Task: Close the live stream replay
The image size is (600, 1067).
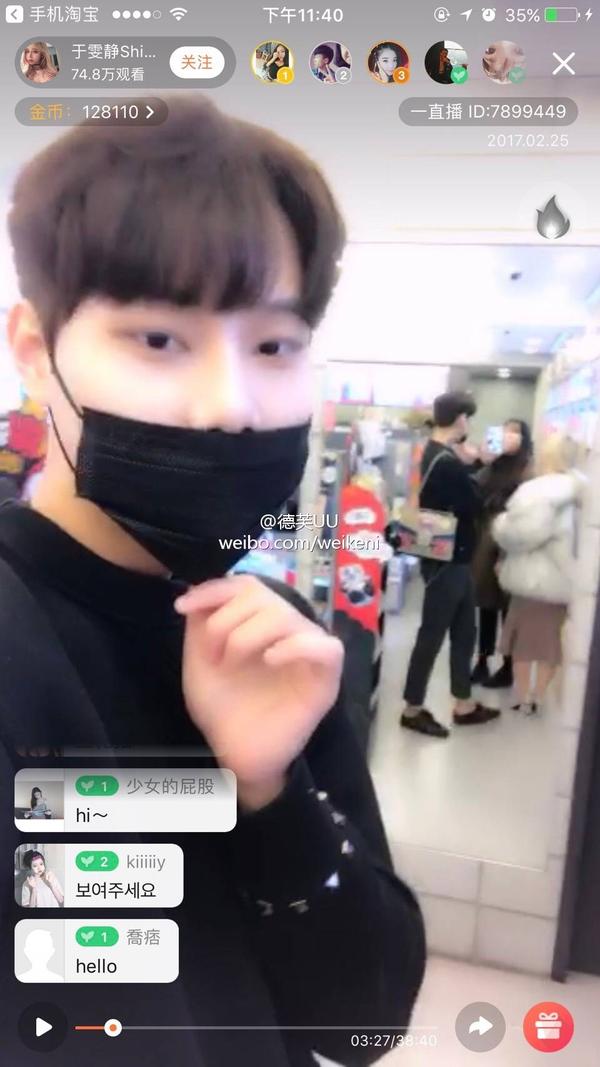Action: pyautogui.click(x=564, y=63)
